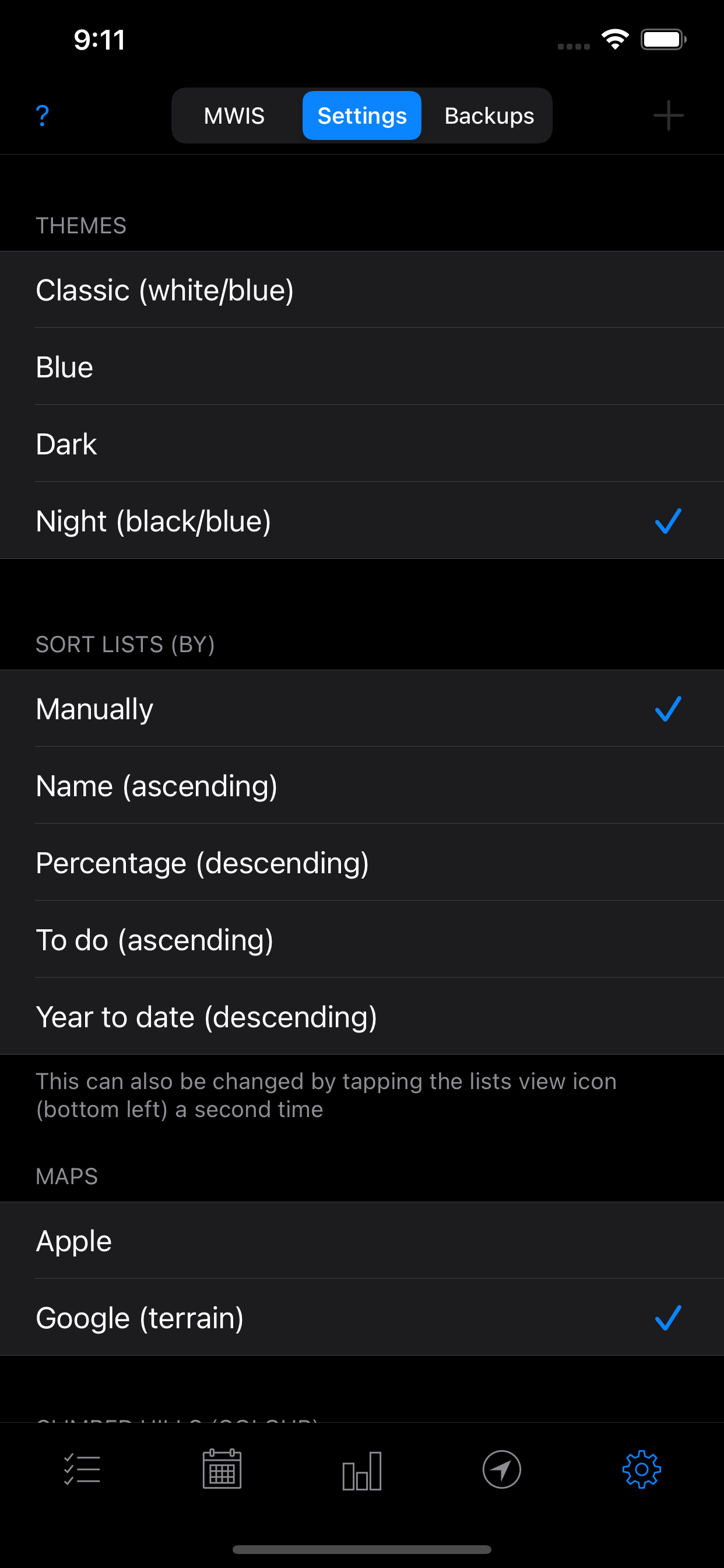
Task: Choose the Classic (white/blue) theme
Action: (x=361, y=290)
